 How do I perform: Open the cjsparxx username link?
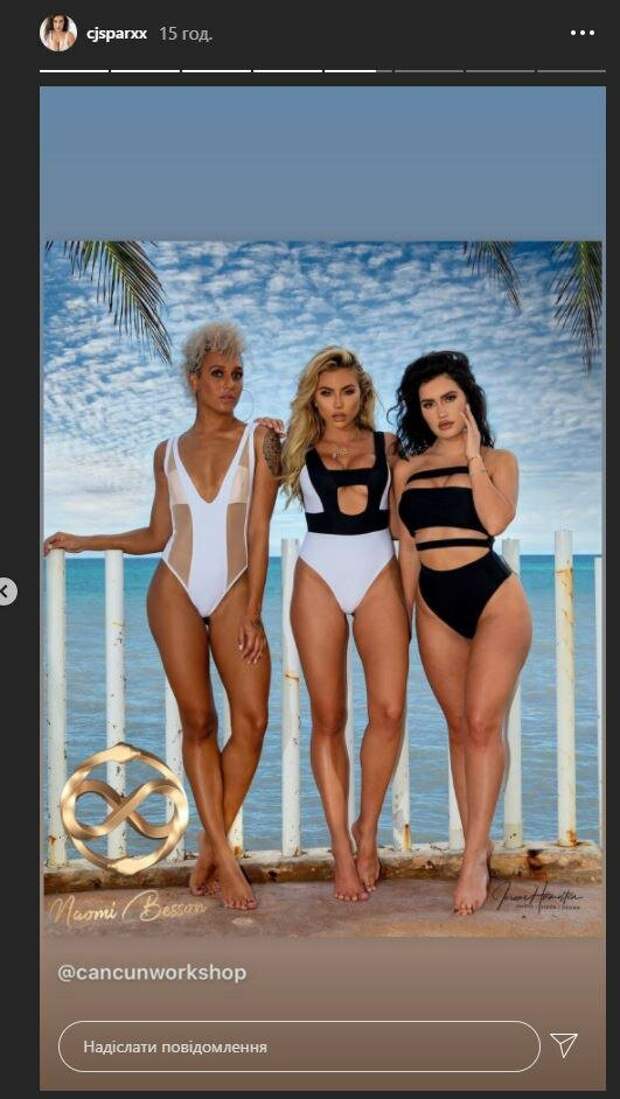click(x=115, y=34)
